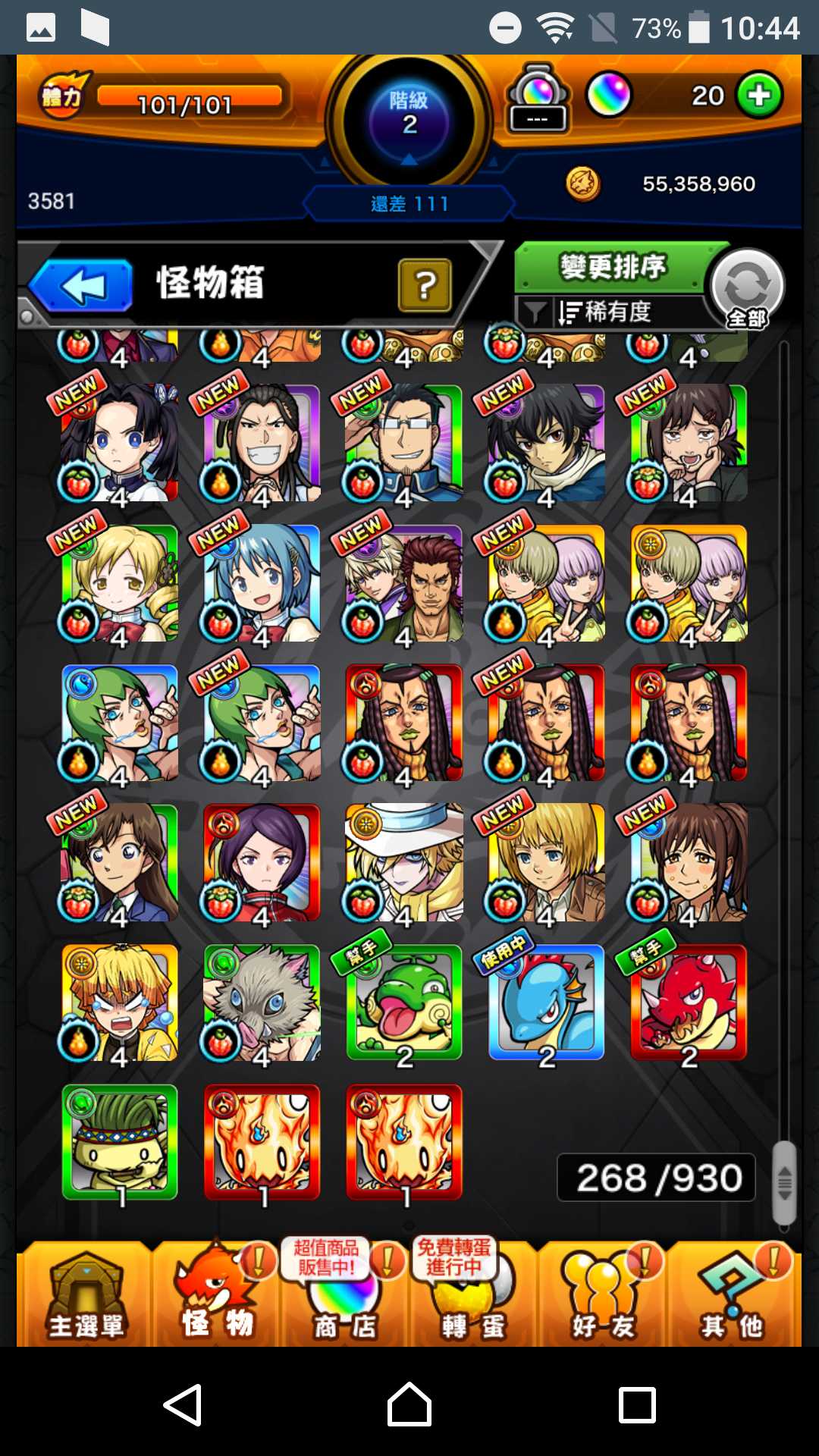Select the red dragon monster marked 幫手
This screenshot has width=819, height=1456.
coord(689,1003)
